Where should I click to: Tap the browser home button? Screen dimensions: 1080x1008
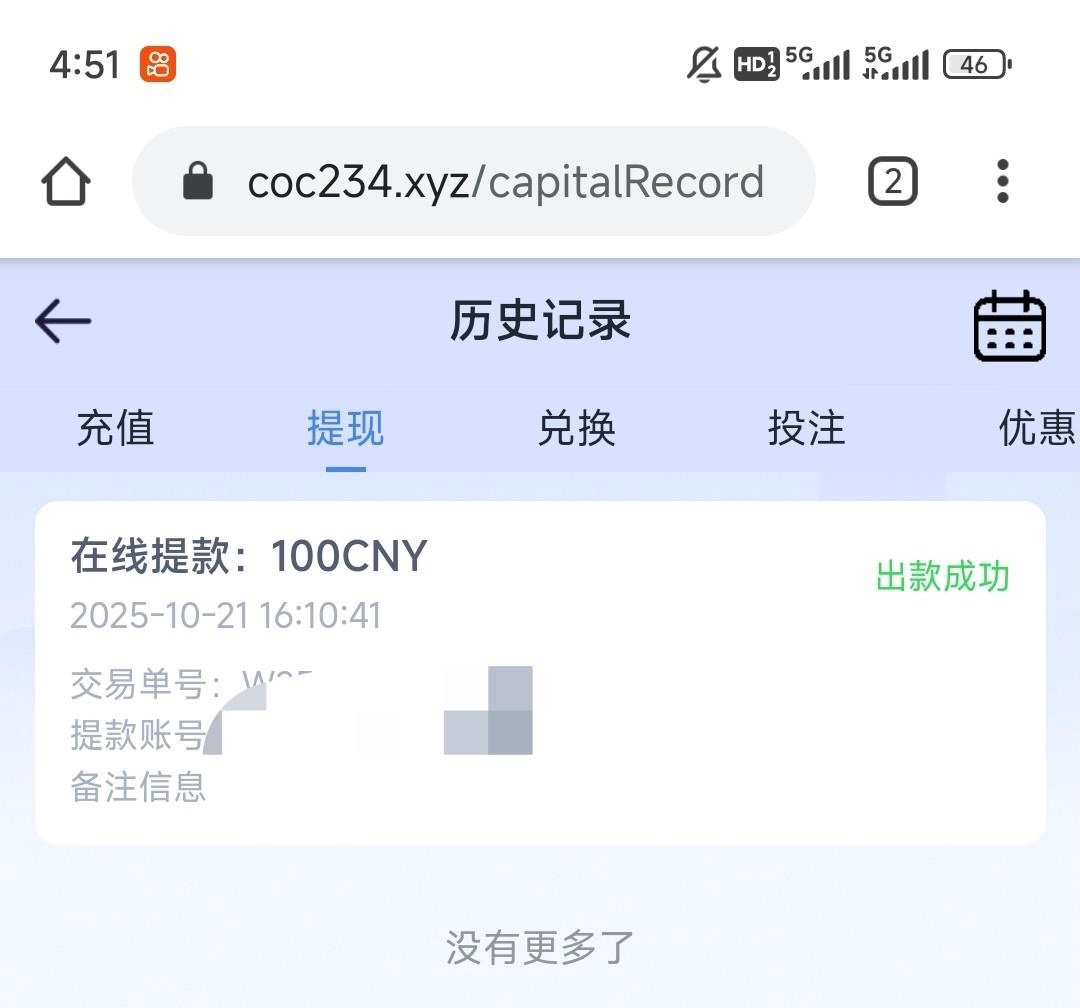pos(66,182)
